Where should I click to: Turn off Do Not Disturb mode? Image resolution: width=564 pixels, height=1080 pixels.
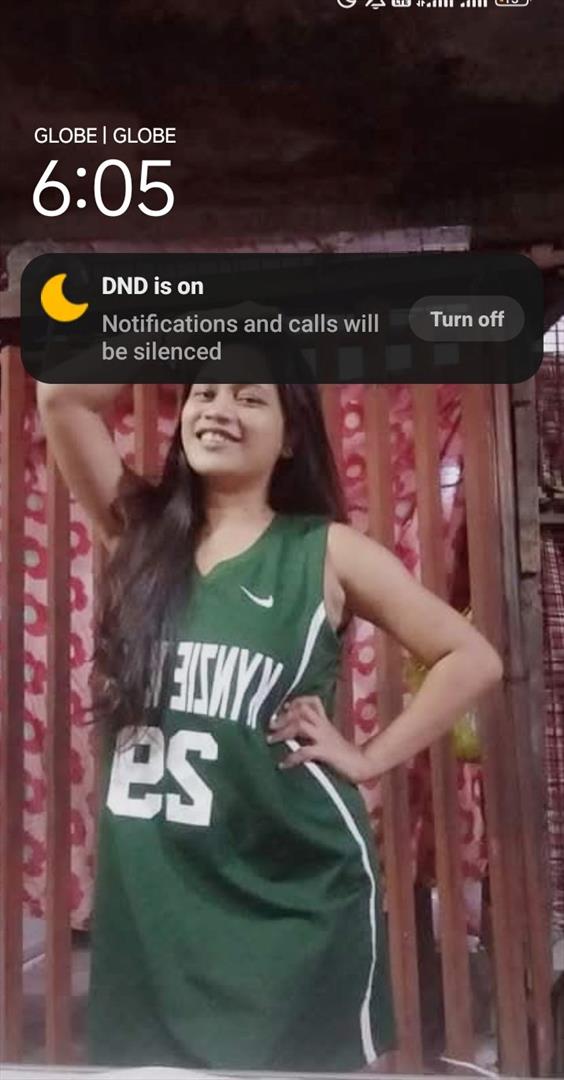(467, 319)
